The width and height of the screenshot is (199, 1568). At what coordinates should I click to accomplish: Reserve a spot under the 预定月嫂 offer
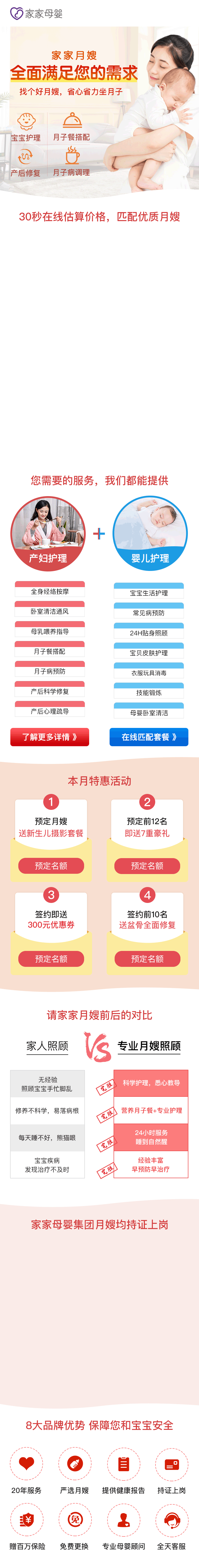pos(51,866)
